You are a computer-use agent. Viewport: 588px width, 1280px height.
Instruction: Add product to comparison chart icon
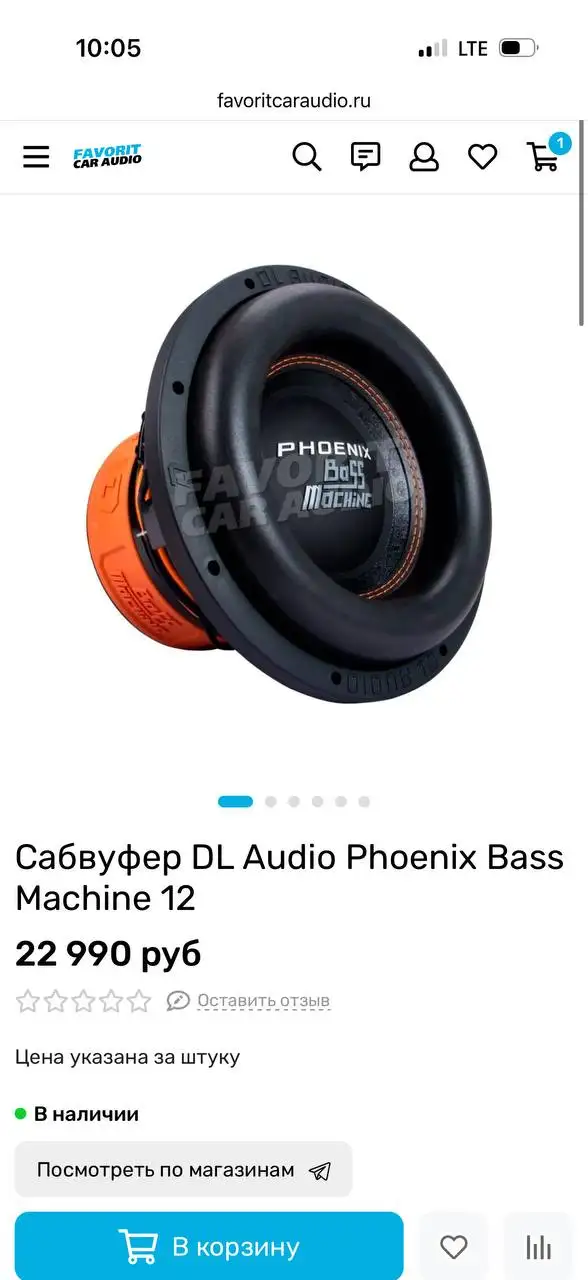coord(539,1246)
